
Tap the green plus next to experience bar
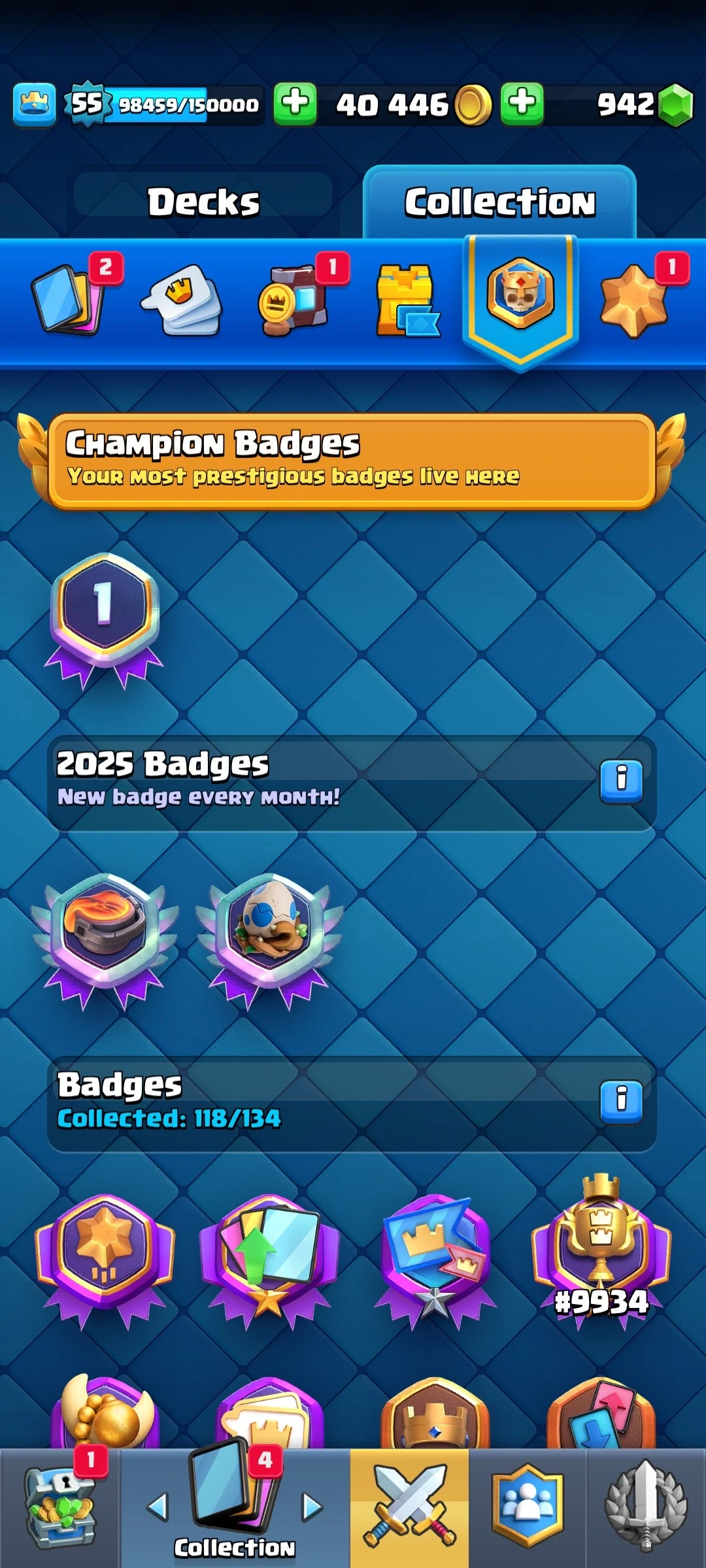295,104
